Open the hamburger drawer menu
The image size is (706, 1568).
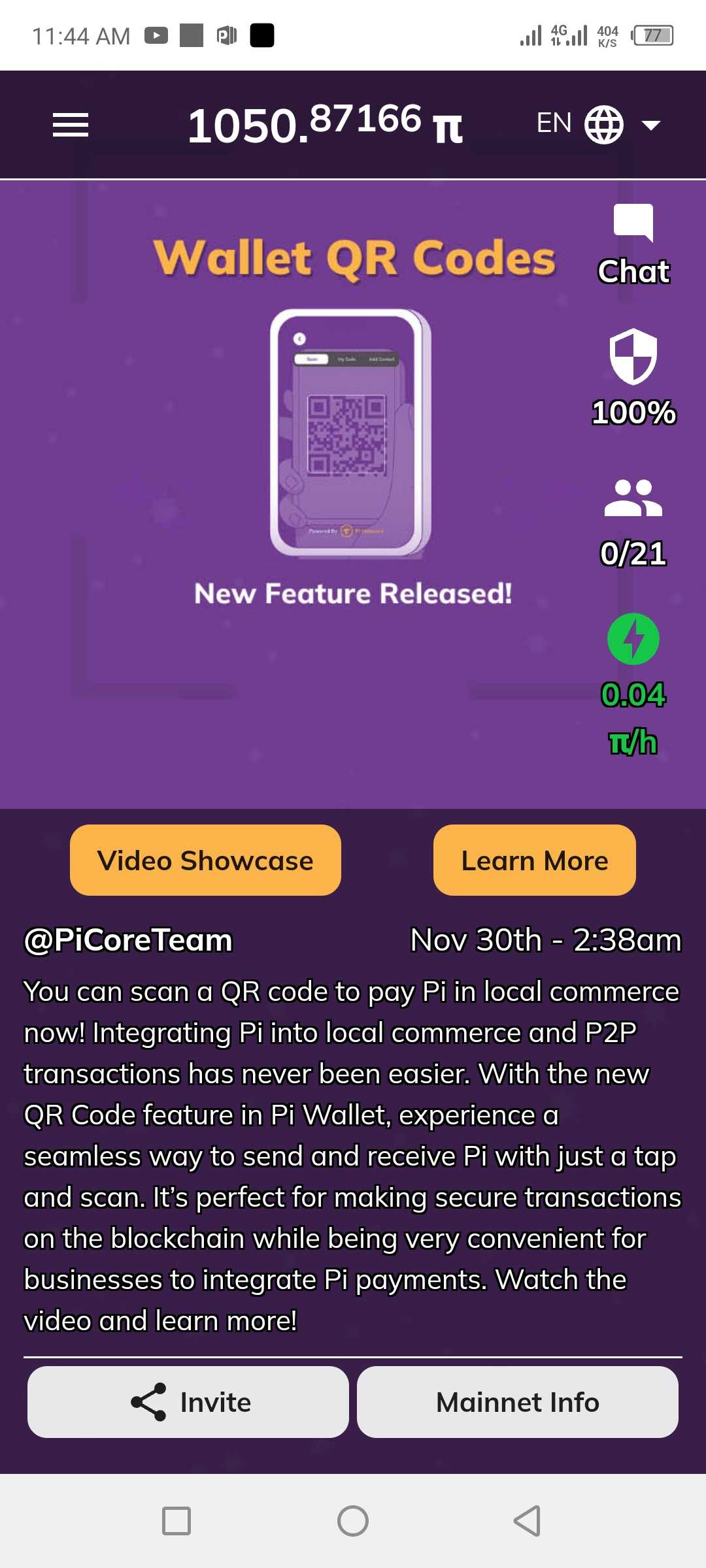pyautogui.click(x=71, y=125)
